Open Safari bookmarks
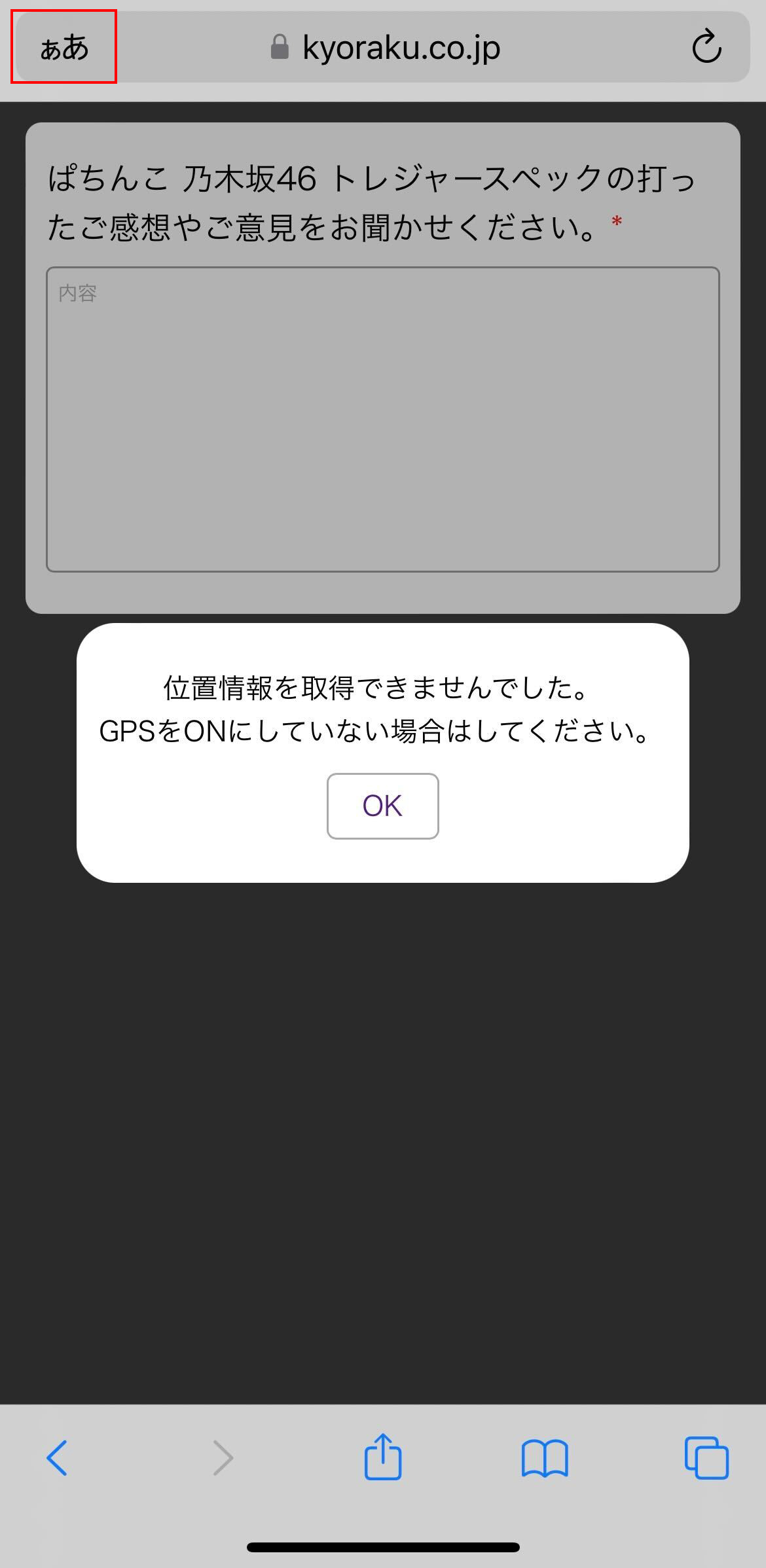 545,1459
